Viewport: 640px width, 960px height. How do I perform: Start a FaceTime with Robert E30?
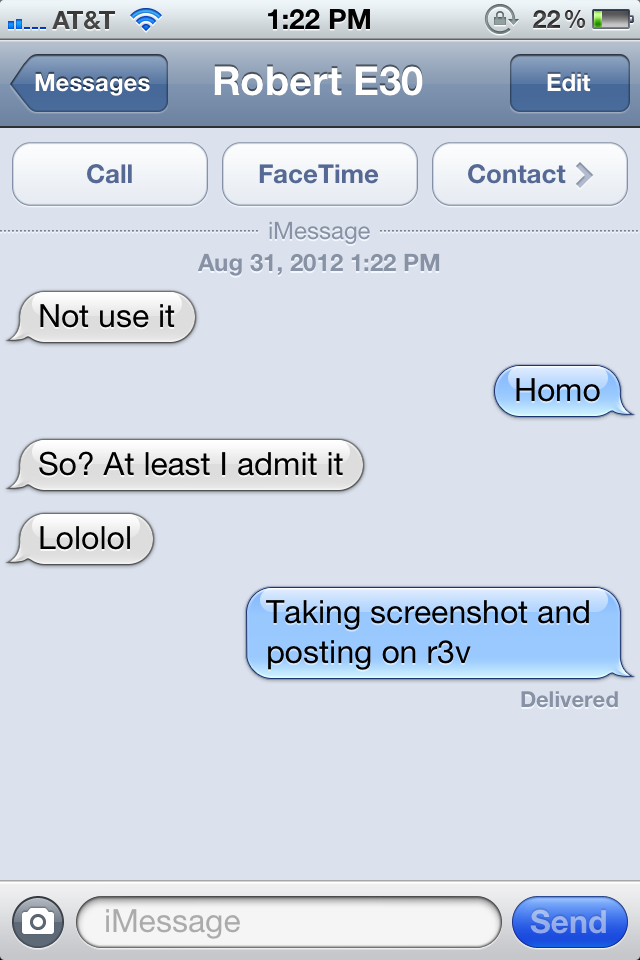pyautogui.click(x=319, y=174)
